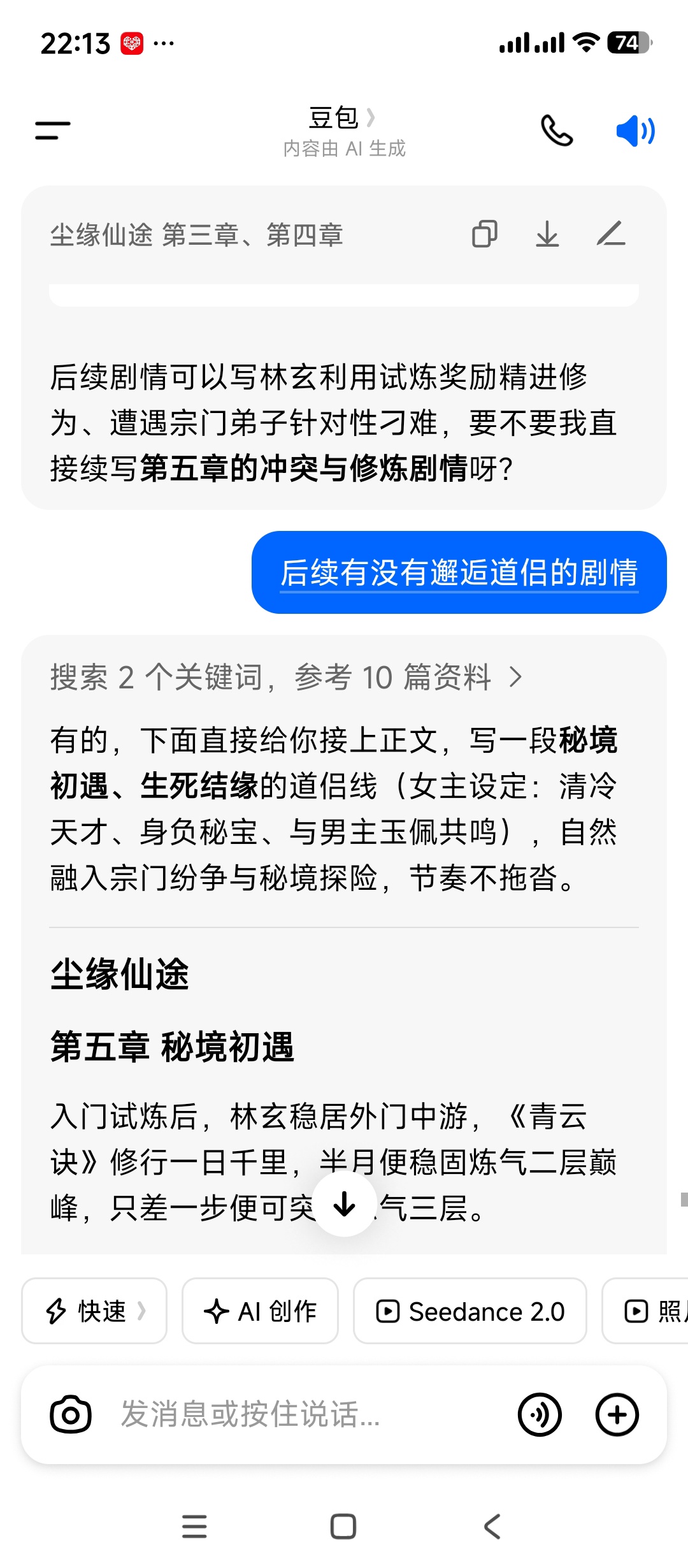
Task: Go back with system back button
Action: pyautogui.click(x=492, y=1527)
